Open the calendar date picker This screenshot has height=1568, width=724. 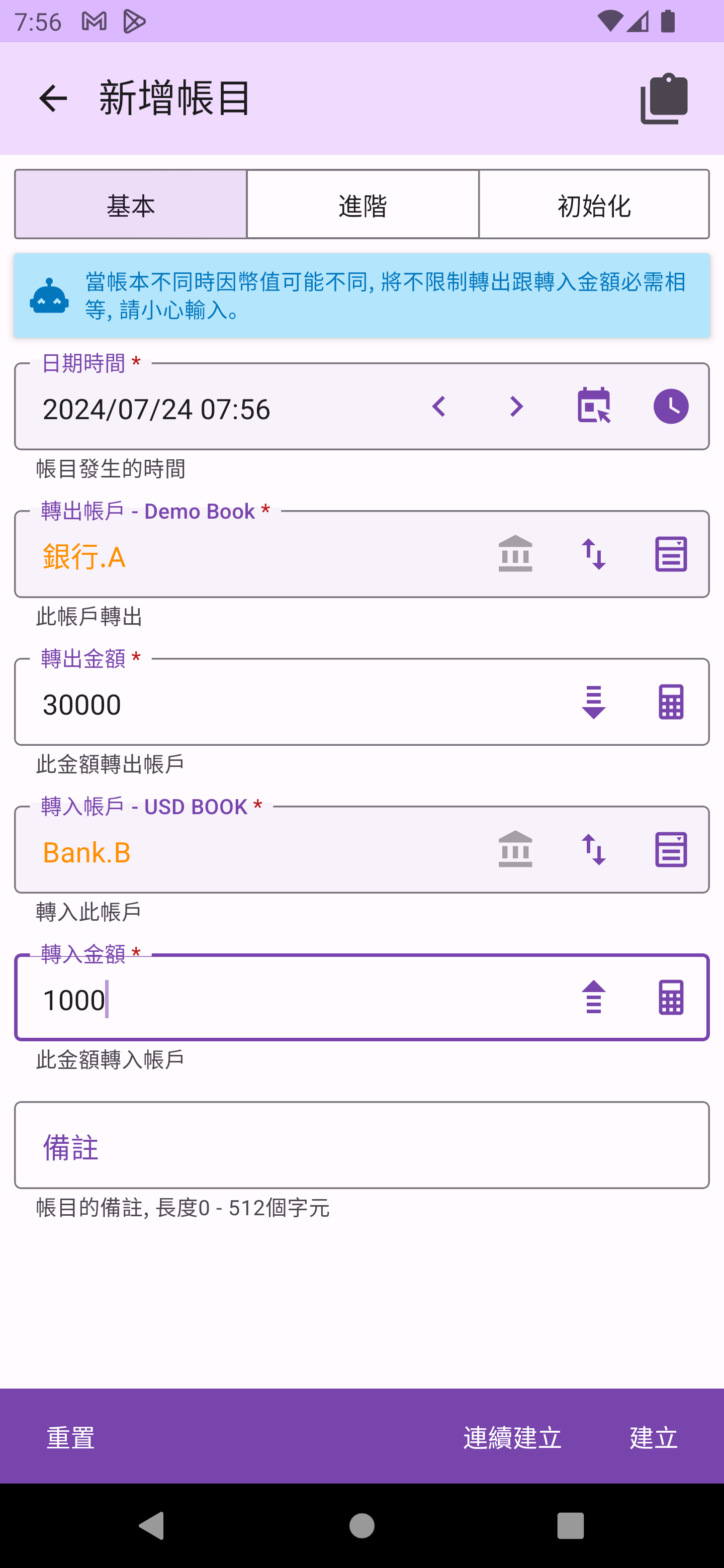[594, 407]
